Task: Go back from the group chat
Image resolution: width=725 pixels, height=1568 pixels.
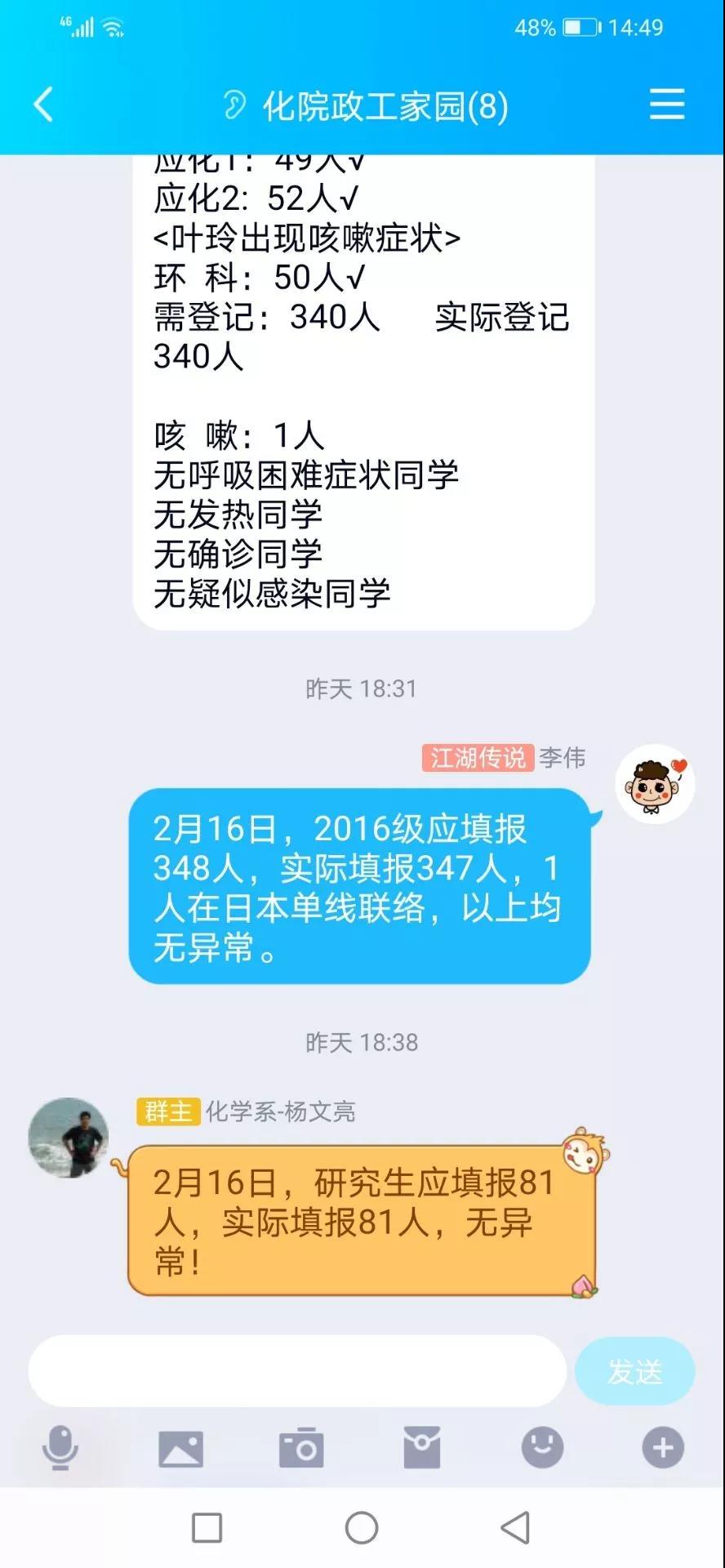Action: click(x=43, y=105)
